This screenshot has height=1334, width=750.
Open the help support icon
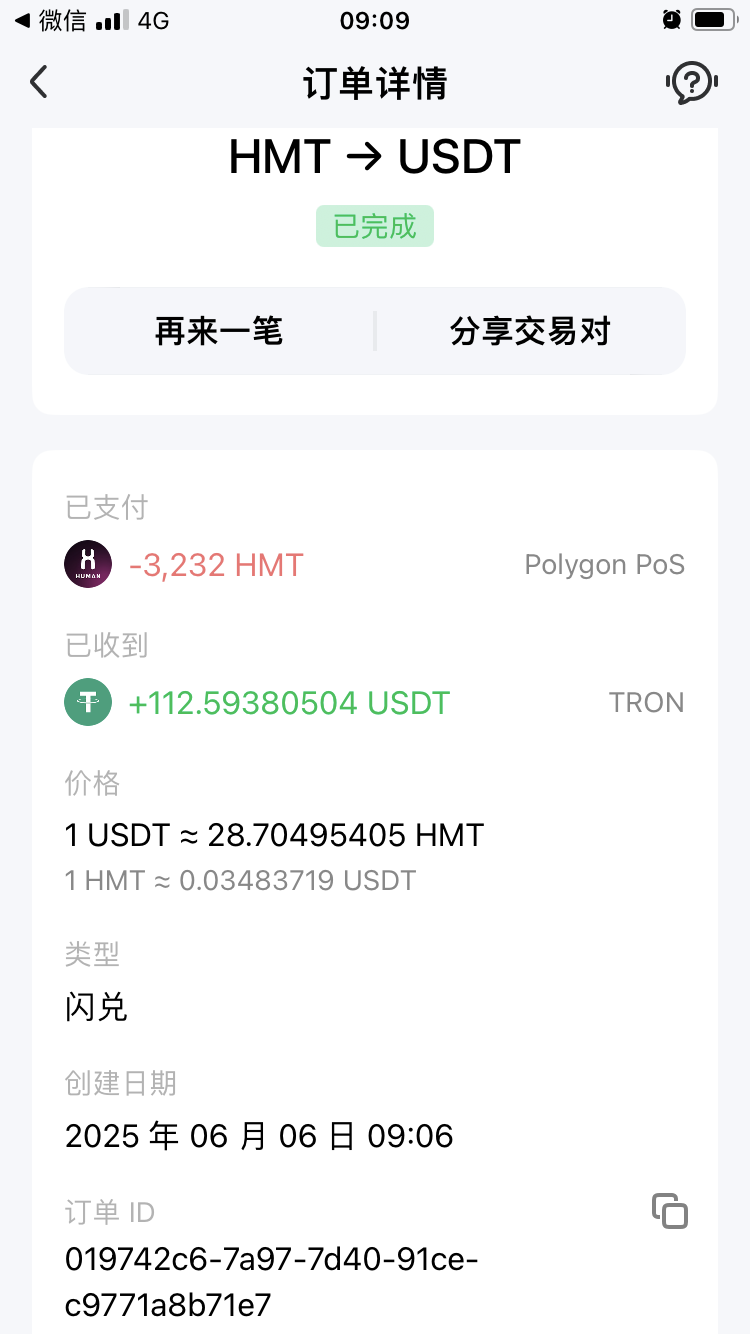(692, 82)
